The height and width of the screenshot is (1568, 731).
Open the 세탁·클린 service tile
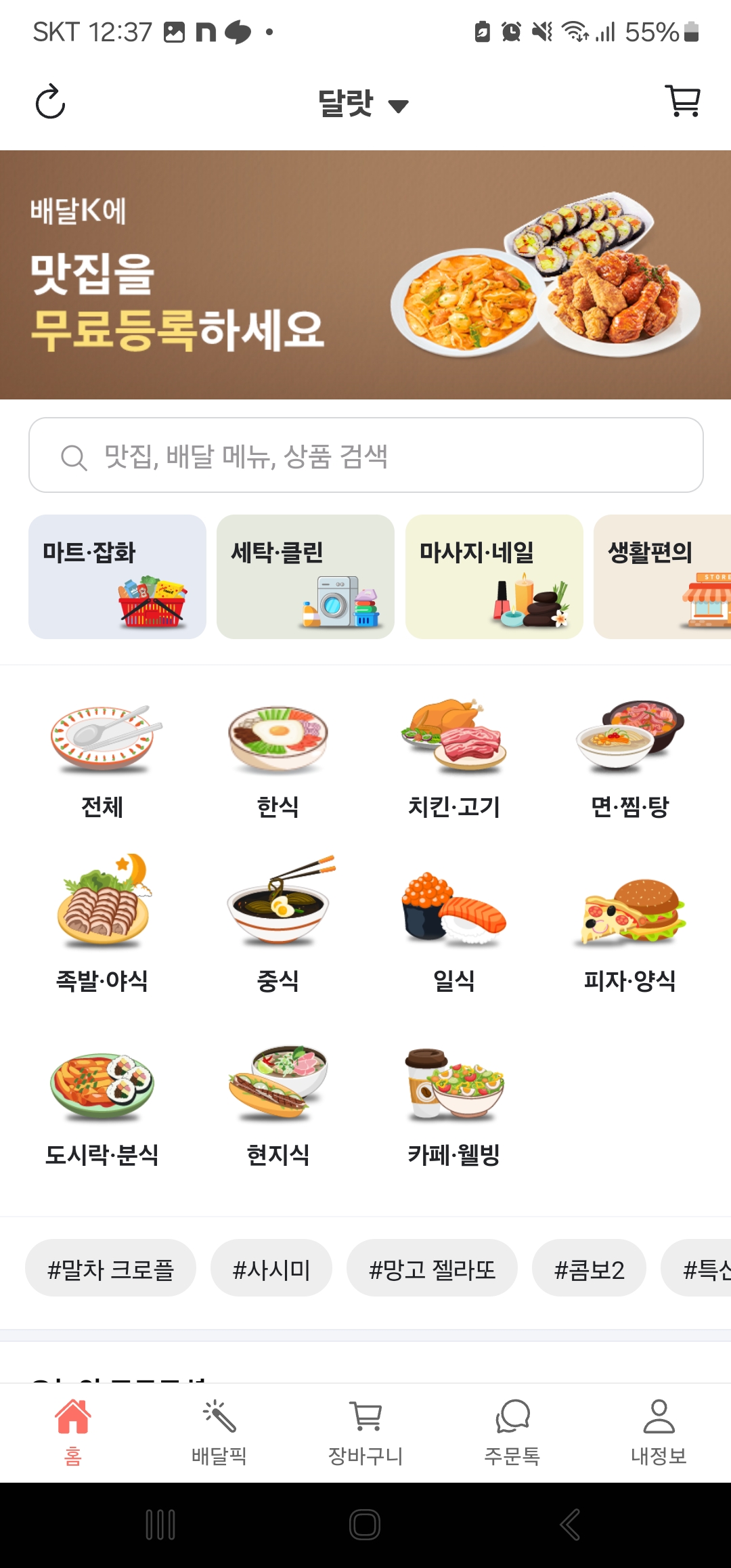(x=305, y=578)
